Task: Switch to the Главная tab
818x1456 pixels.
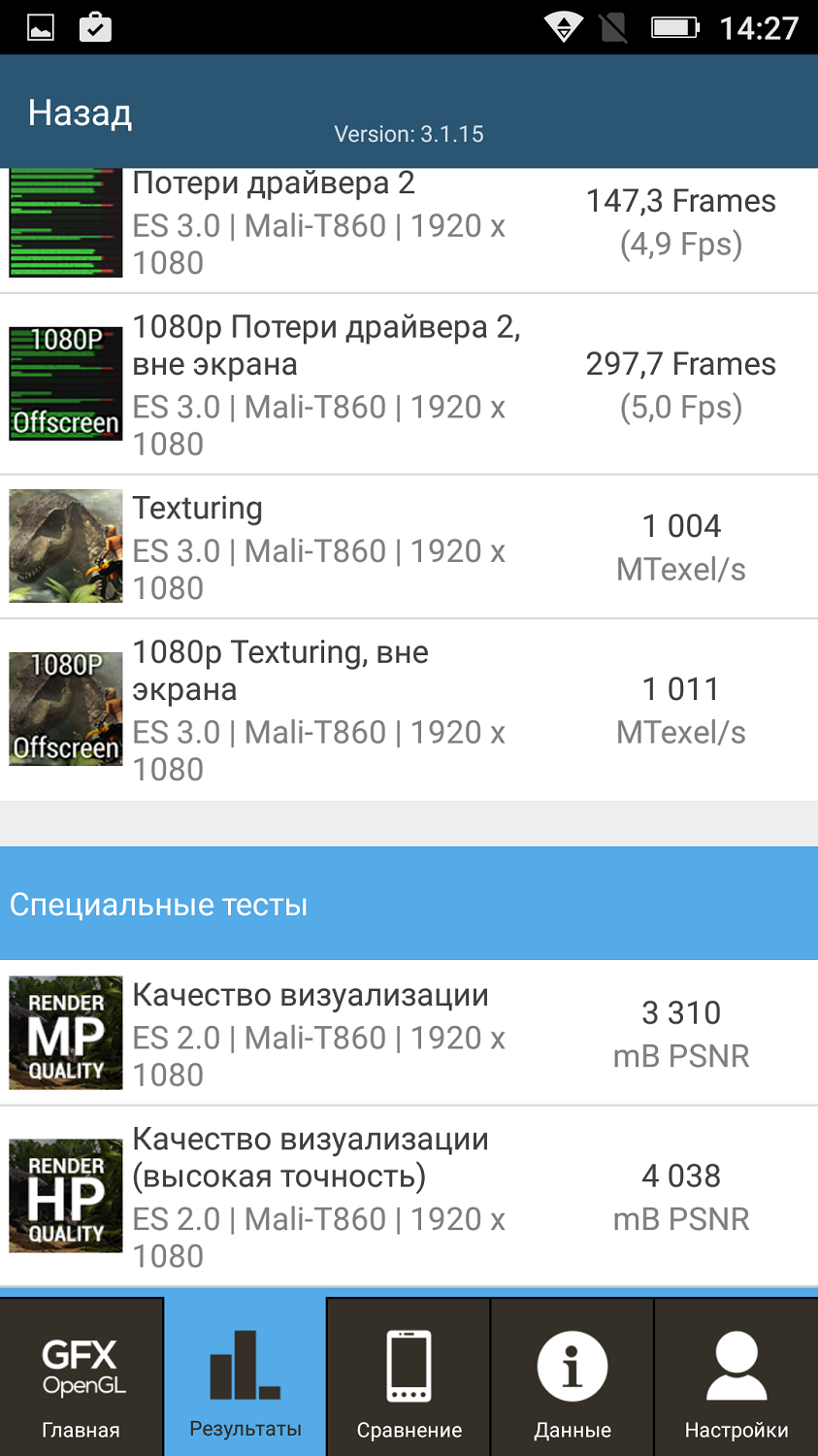Action: click(x=82, y=1376)
